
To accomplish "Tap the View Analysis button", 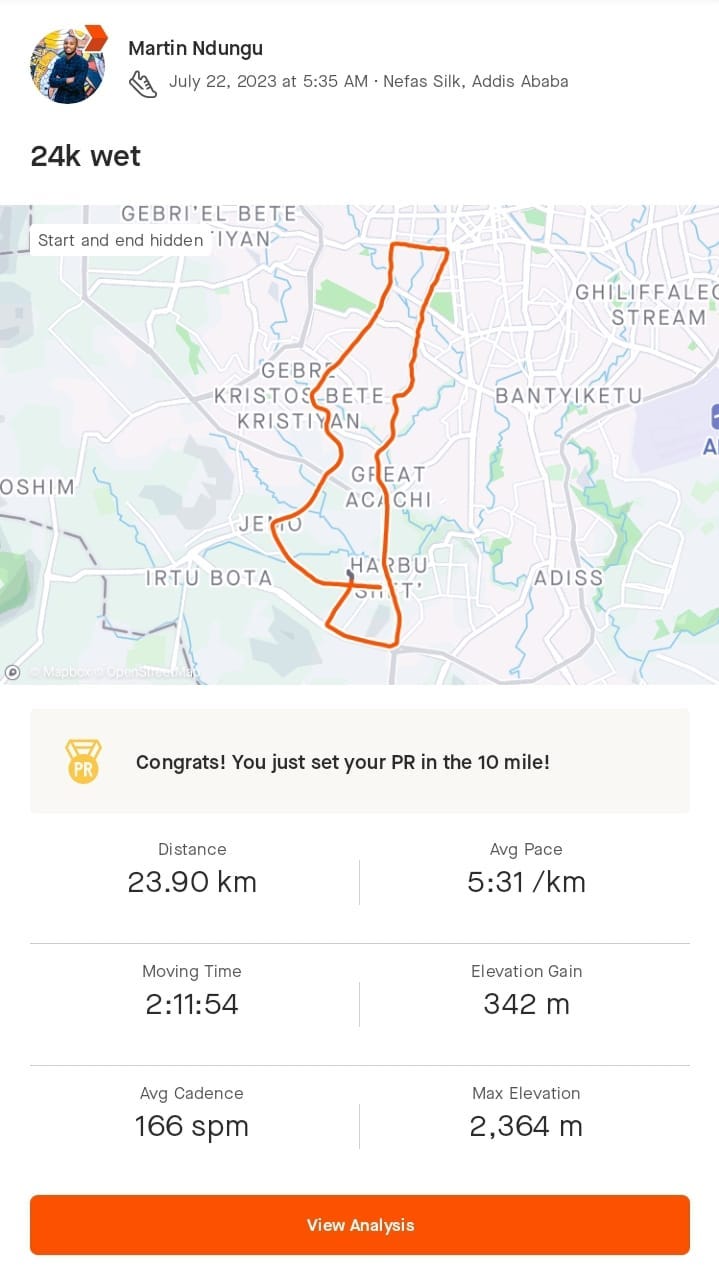I will point(359,1225).
